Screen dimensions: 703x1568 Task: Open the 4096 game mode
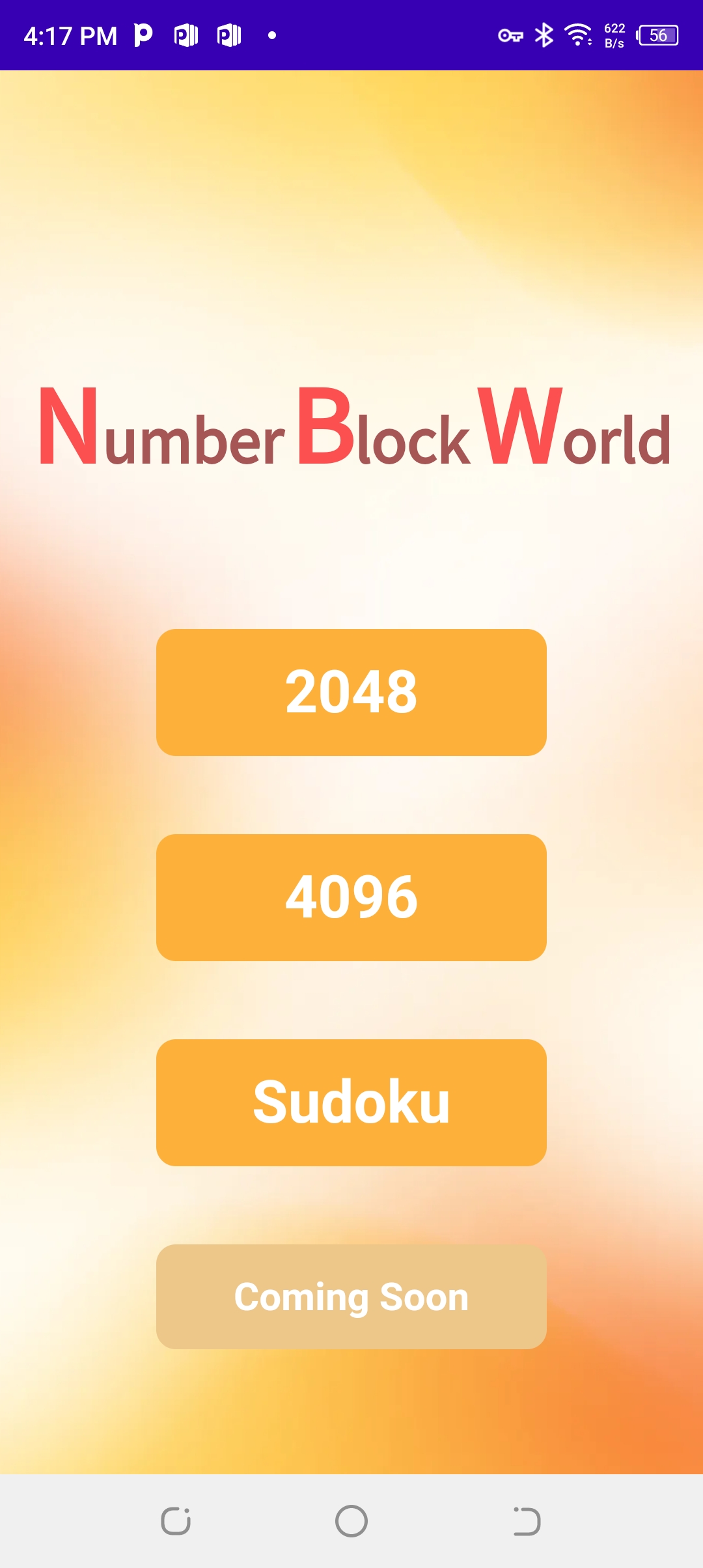click(351, 897)
